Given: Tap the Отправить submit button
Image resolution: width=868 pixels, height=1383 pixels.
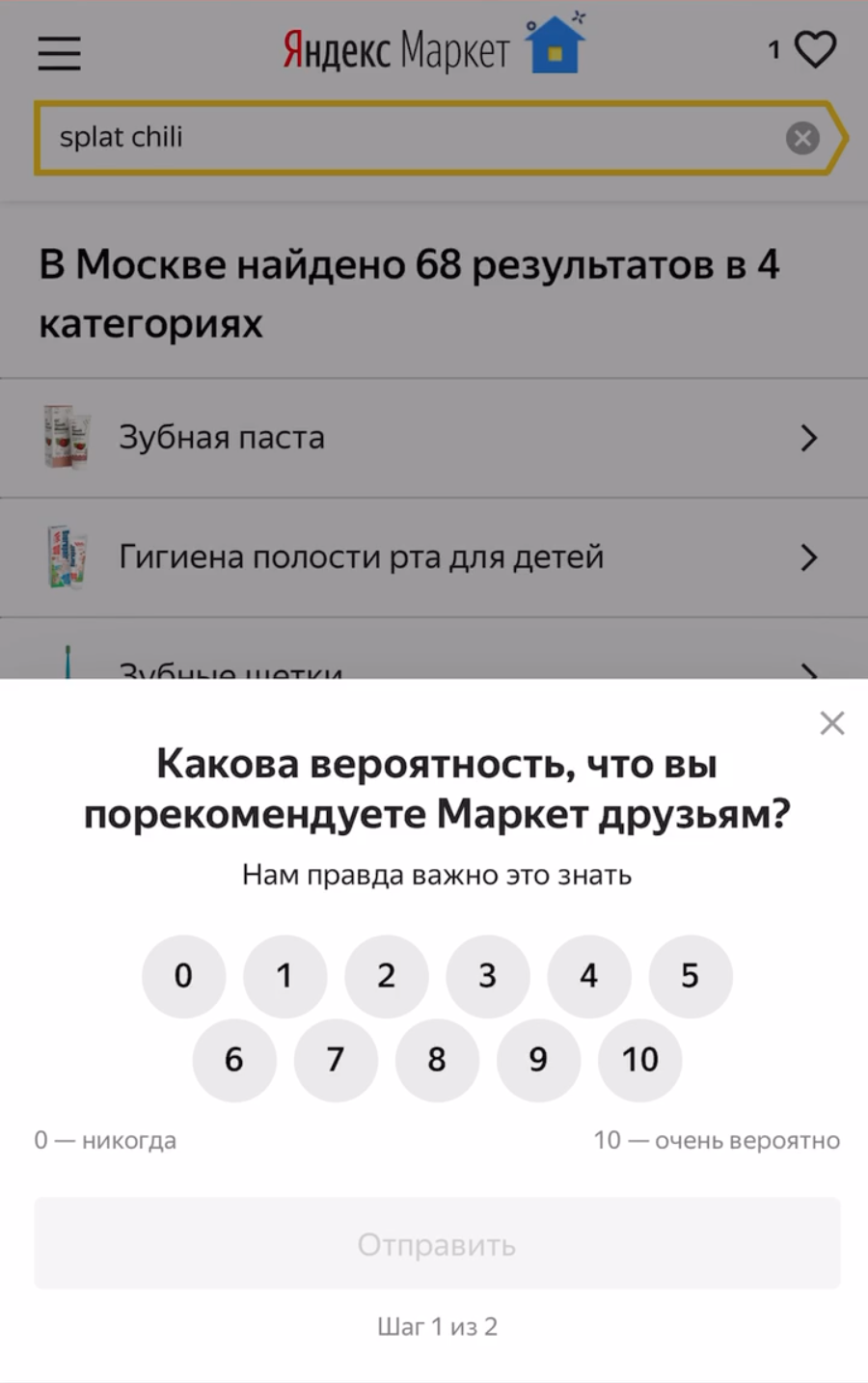Looking at the screenshot, I should click(x=437, y=1244).
